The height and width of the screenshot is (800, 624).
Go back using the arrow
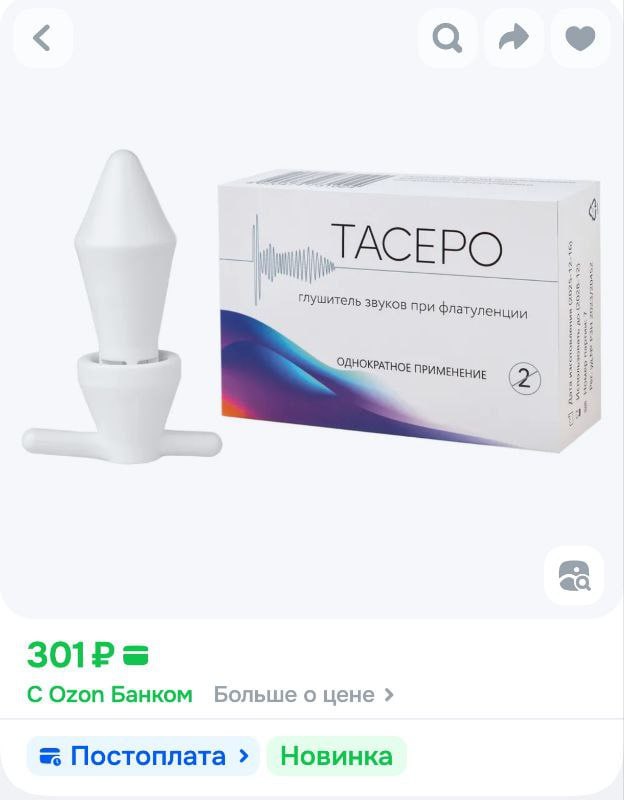tap(42, 39)
